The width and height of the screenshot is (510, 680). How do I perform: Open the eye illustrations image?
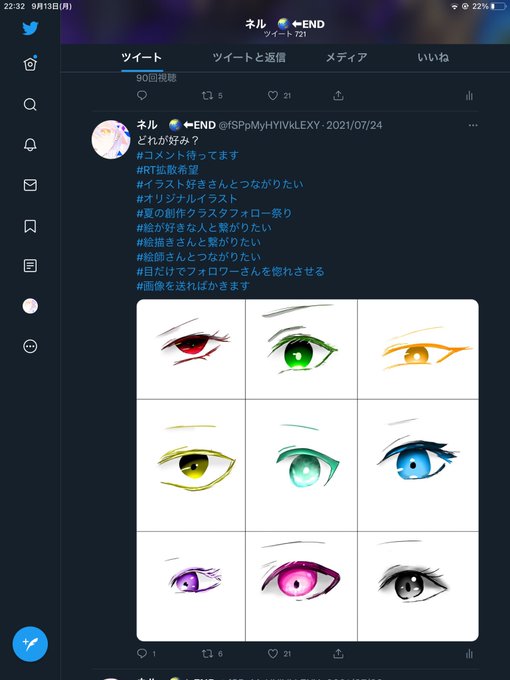[307, 470]
